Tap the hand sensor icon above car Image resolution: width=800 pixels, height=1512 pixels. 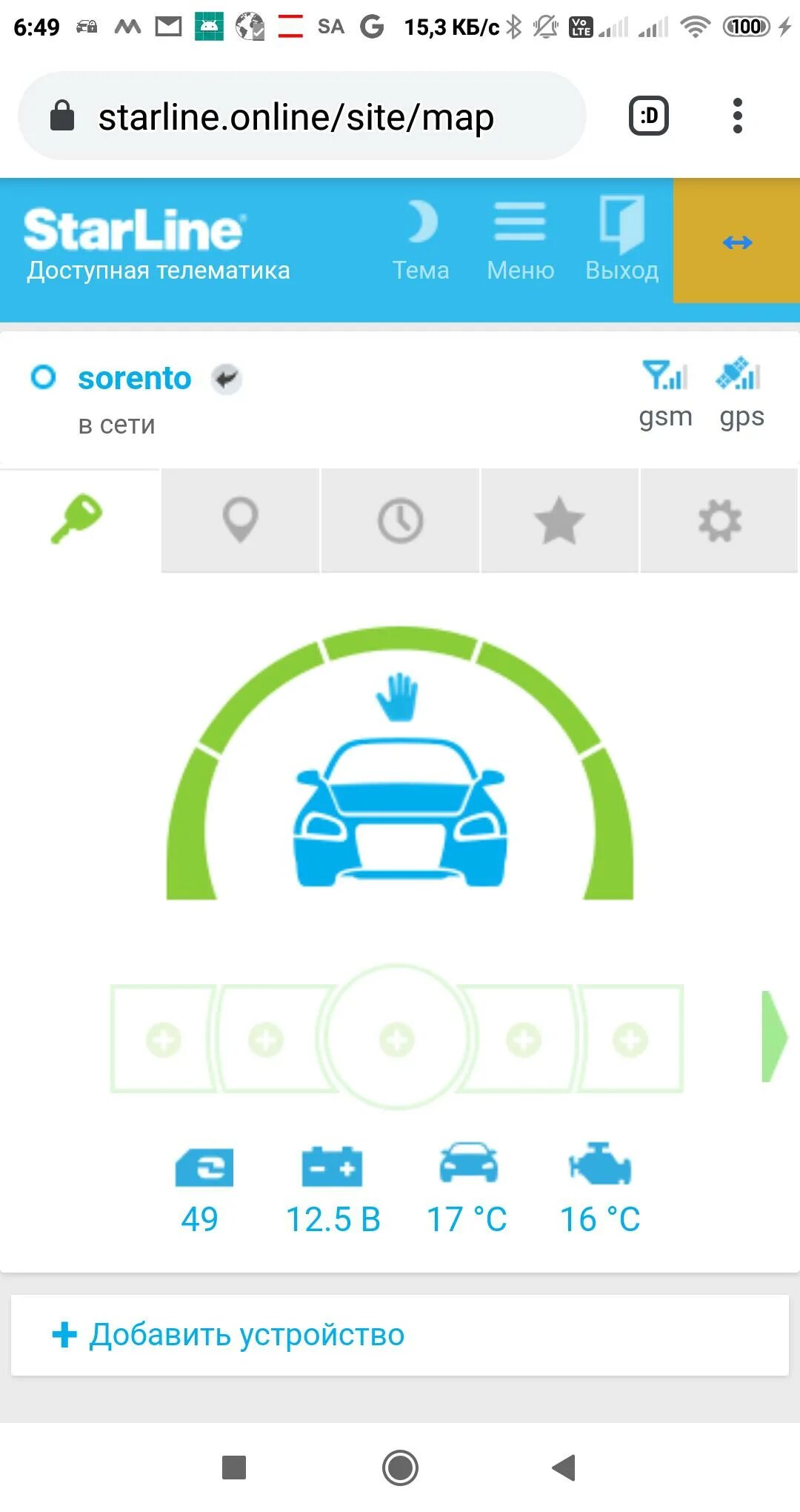[x=398, y=697]
